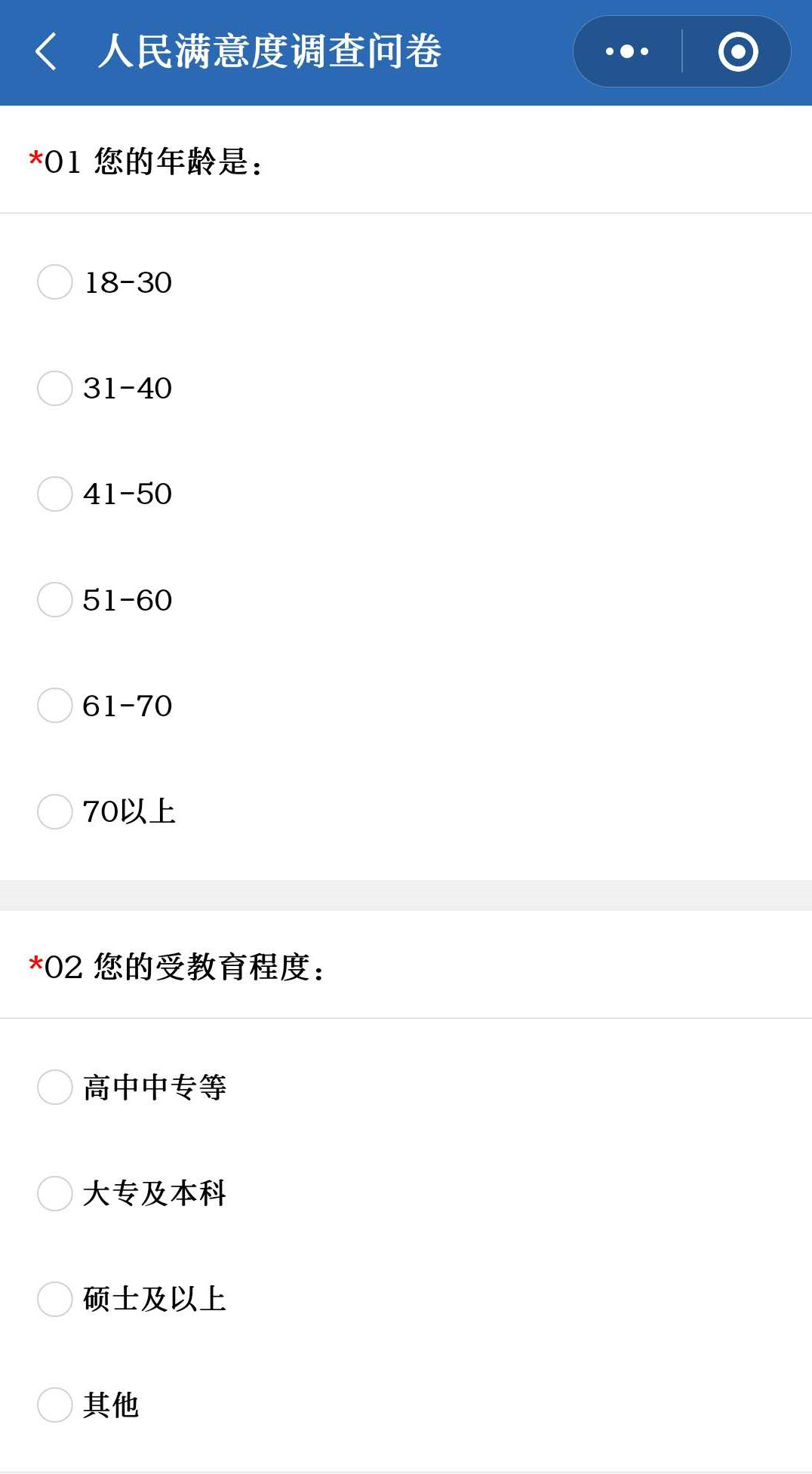Go back from the survey page

point(46,51)
